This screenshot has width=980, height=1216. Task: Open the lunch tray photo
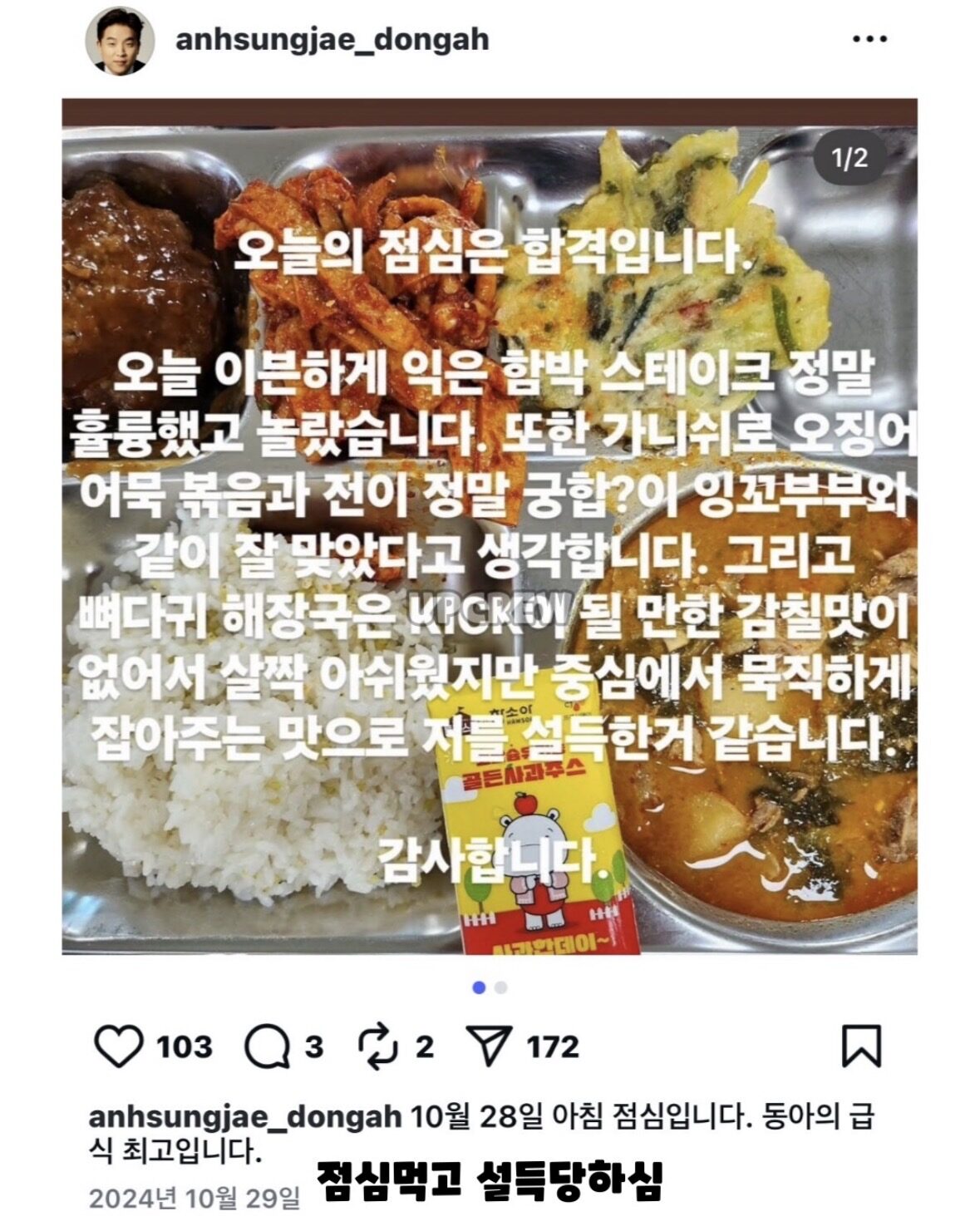pos(490,527)
